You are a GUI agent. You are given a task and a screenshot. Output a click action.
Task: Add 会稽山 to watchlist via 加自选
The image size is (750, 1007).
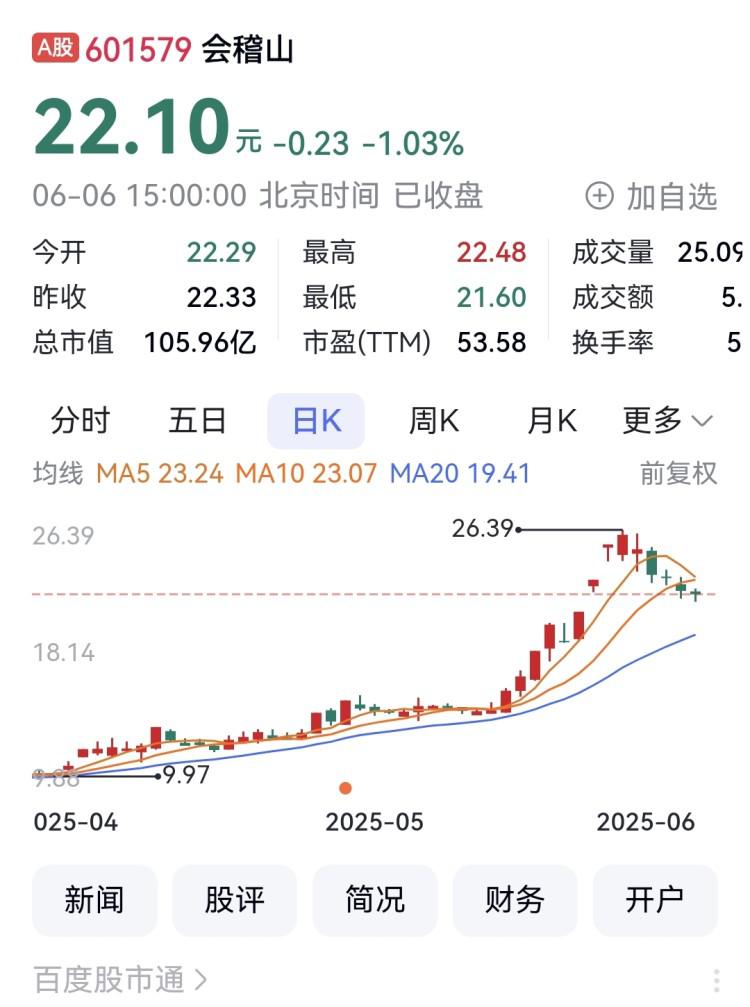652,196
